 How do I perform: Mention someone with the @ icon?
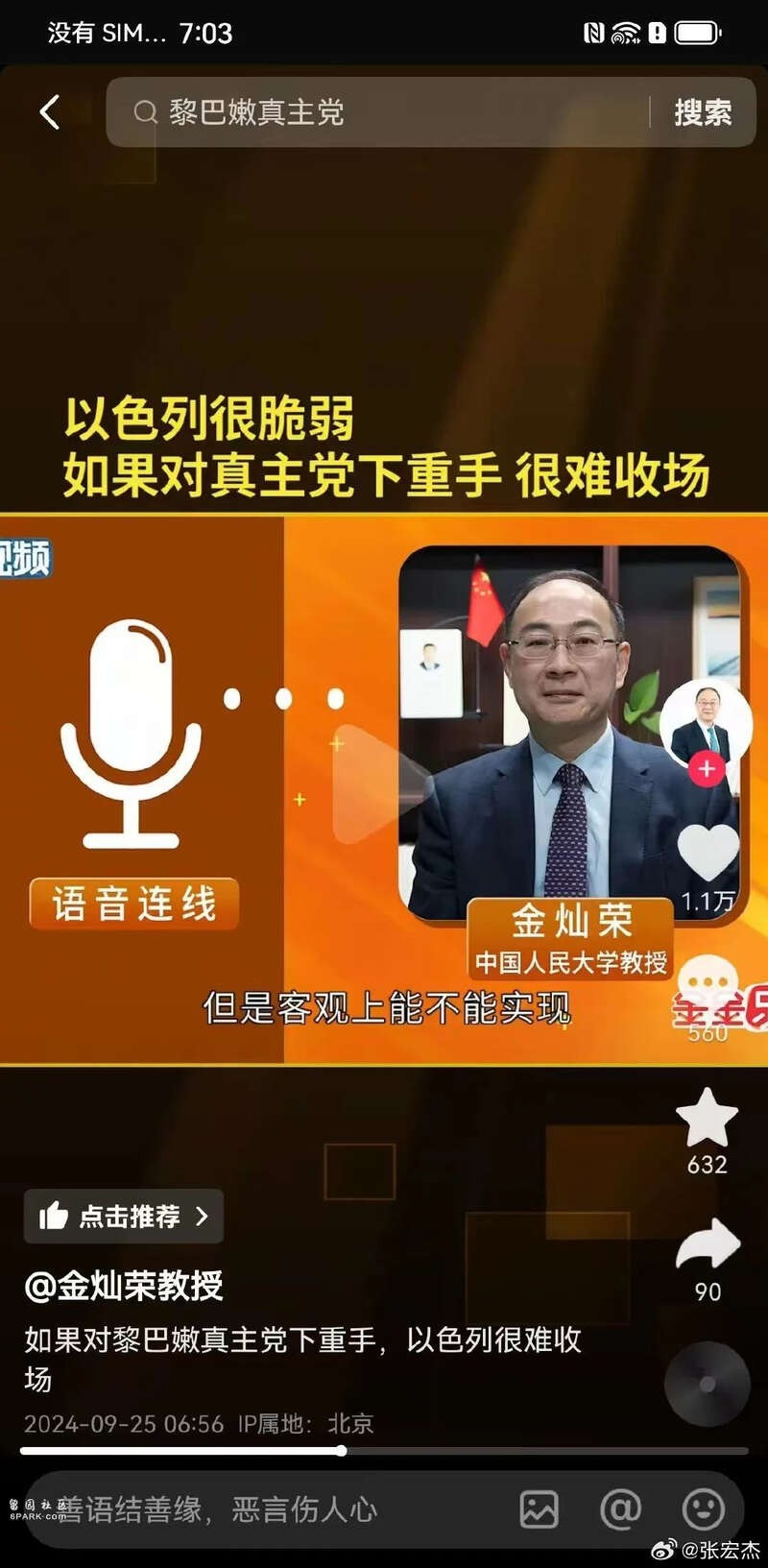tap(620, 1509)
